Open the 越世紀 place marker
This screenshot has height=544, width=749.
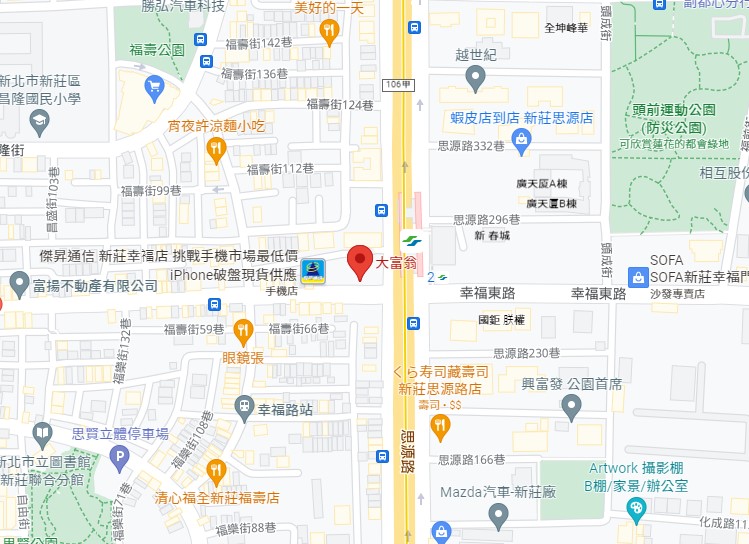coord(476,76)
